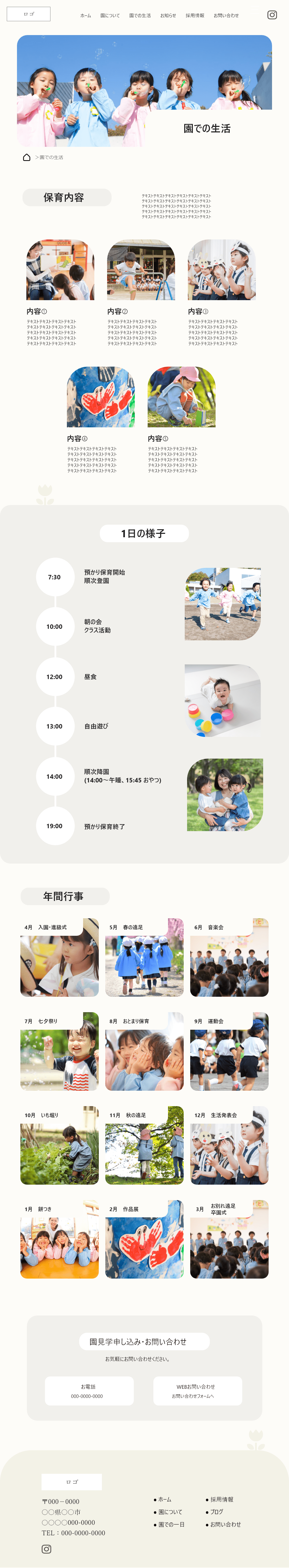Tap the home icon in the breadcrumb
The width and height of the screenshot is (289, 1568).
click(x=27, y=157)
